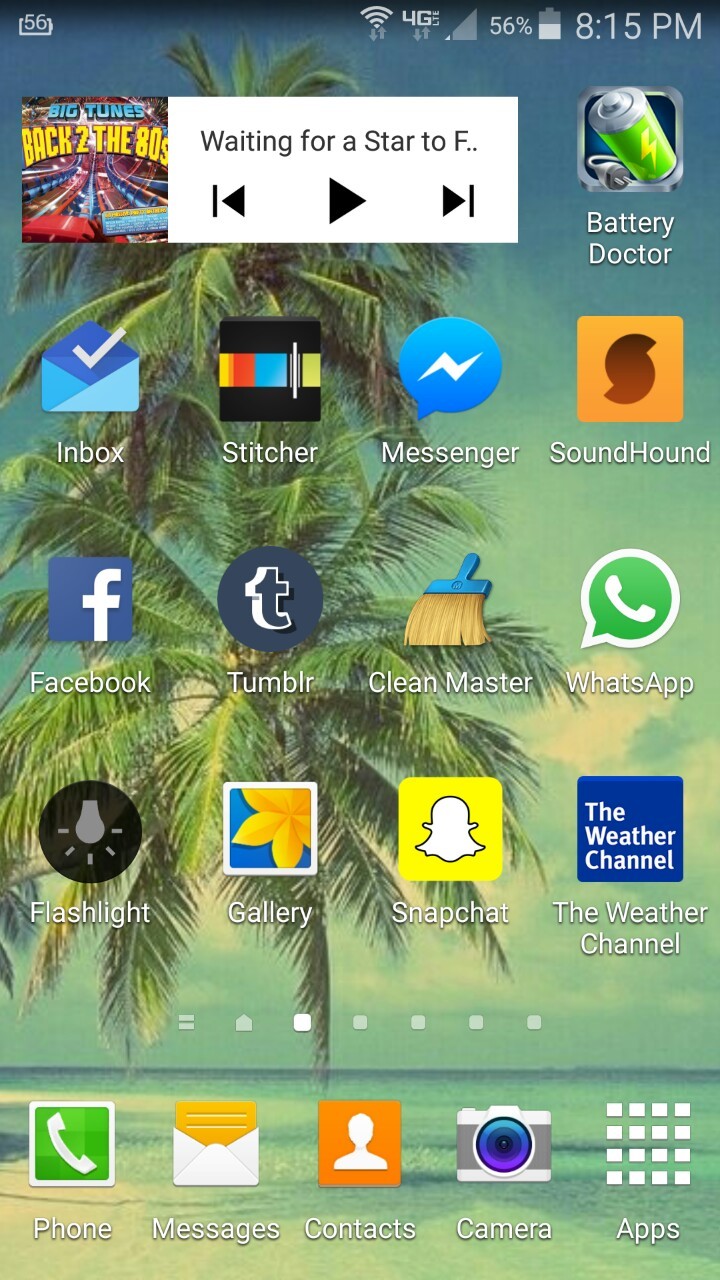Launch Battery Doctor app
Viewport: 720px width, 1280px height.
(630, 140)
